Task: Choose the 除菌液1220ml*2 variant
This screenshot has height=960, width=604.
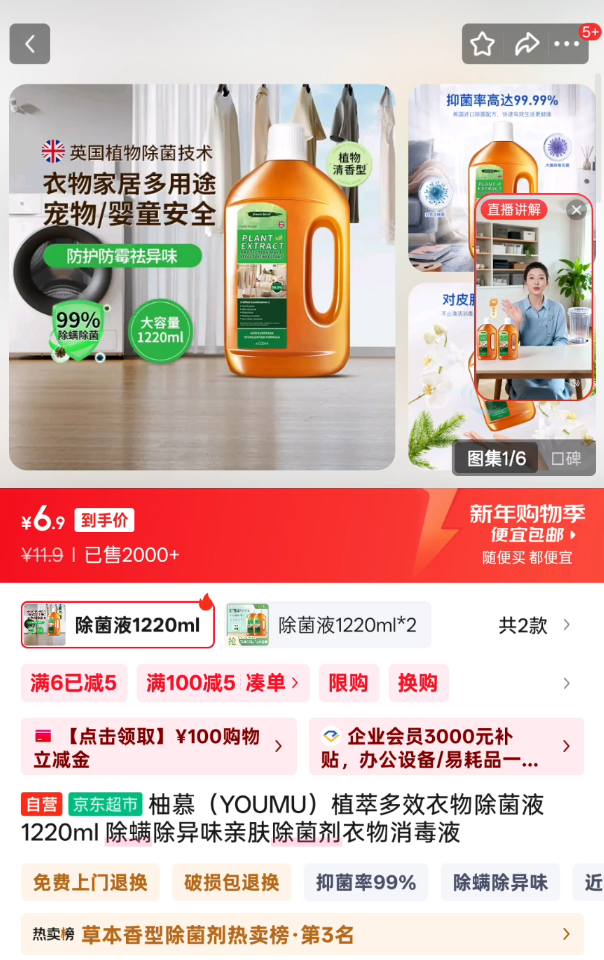Action: [x=326, y=625]
